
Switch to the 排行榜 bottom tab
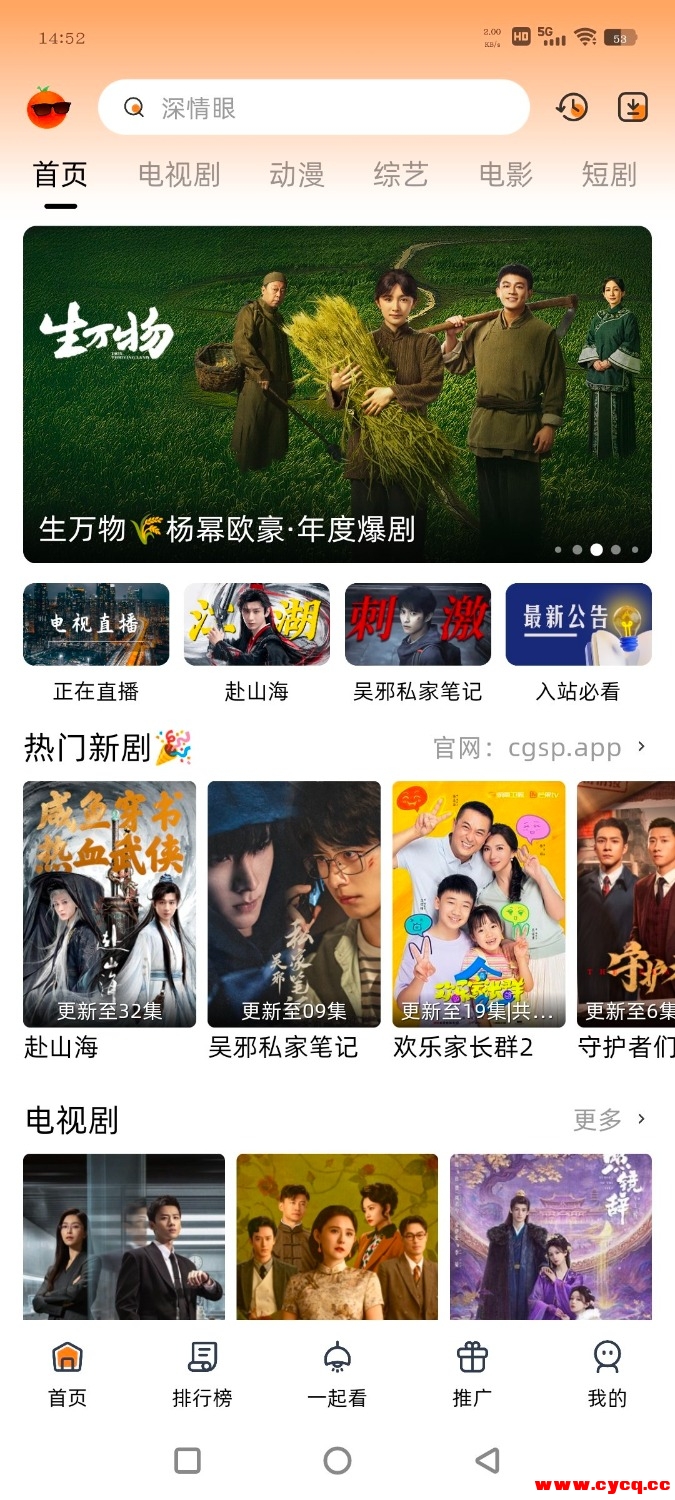202,1373
